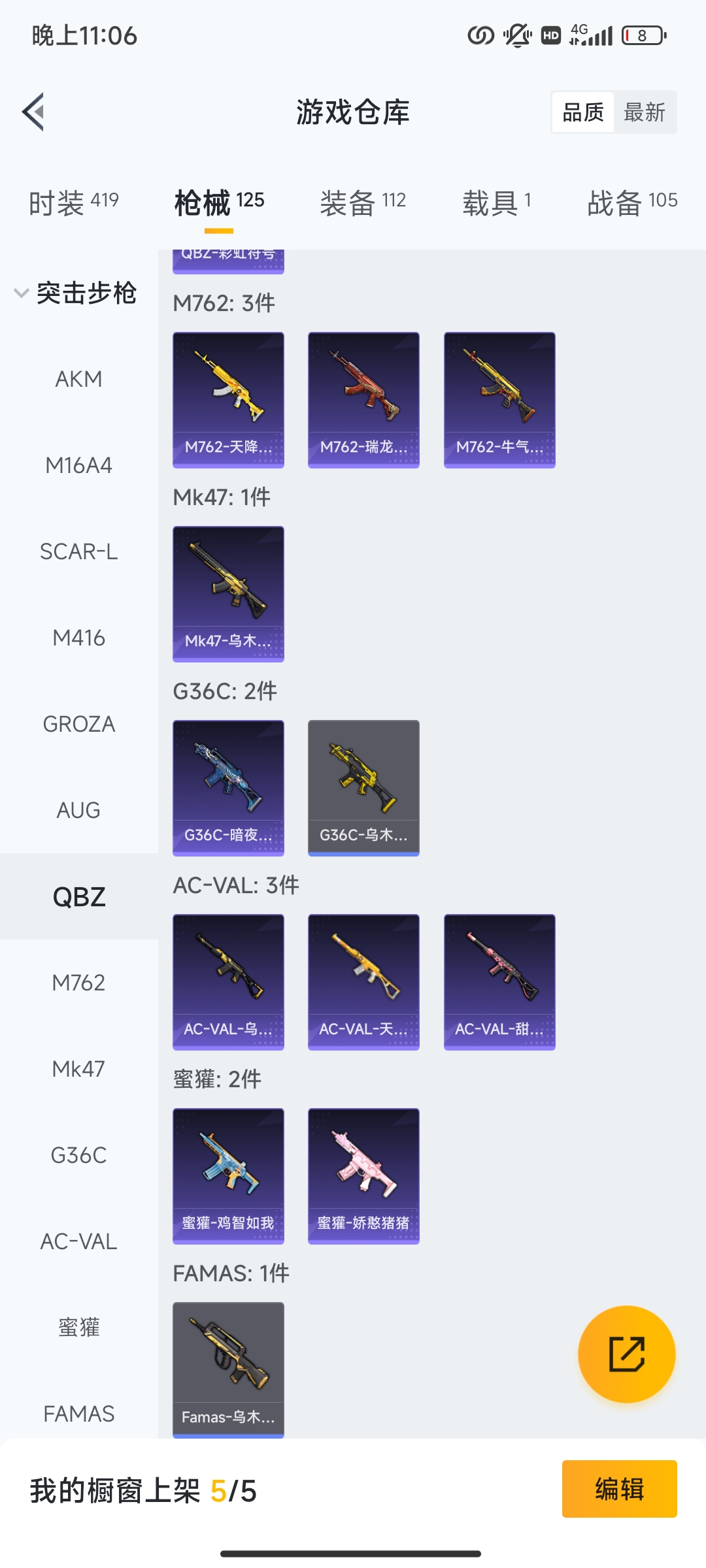Jump to the M416 section
The height and width of the screenshot is (1568, 706).
(x=78, y=638)
